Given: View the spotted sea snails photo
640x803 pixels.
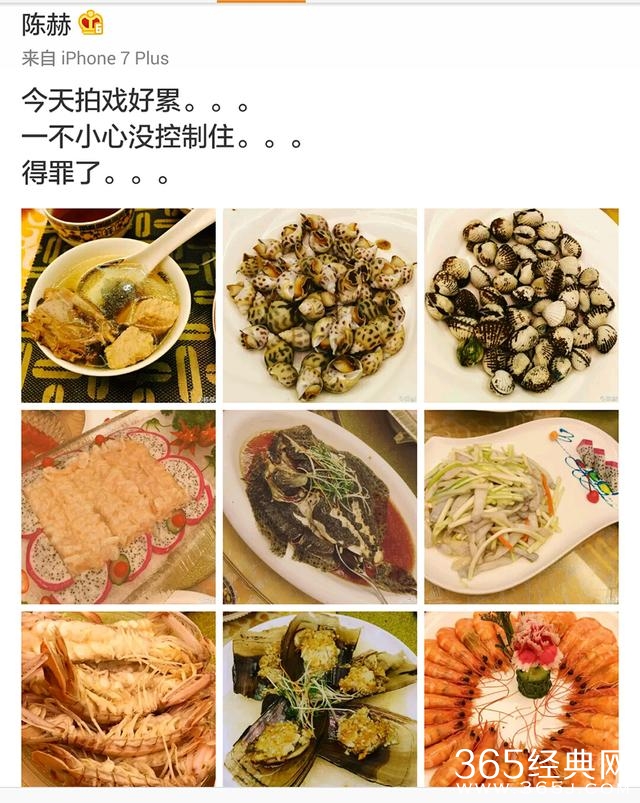Looking at the screenshot, I should (x=319, y=305).
